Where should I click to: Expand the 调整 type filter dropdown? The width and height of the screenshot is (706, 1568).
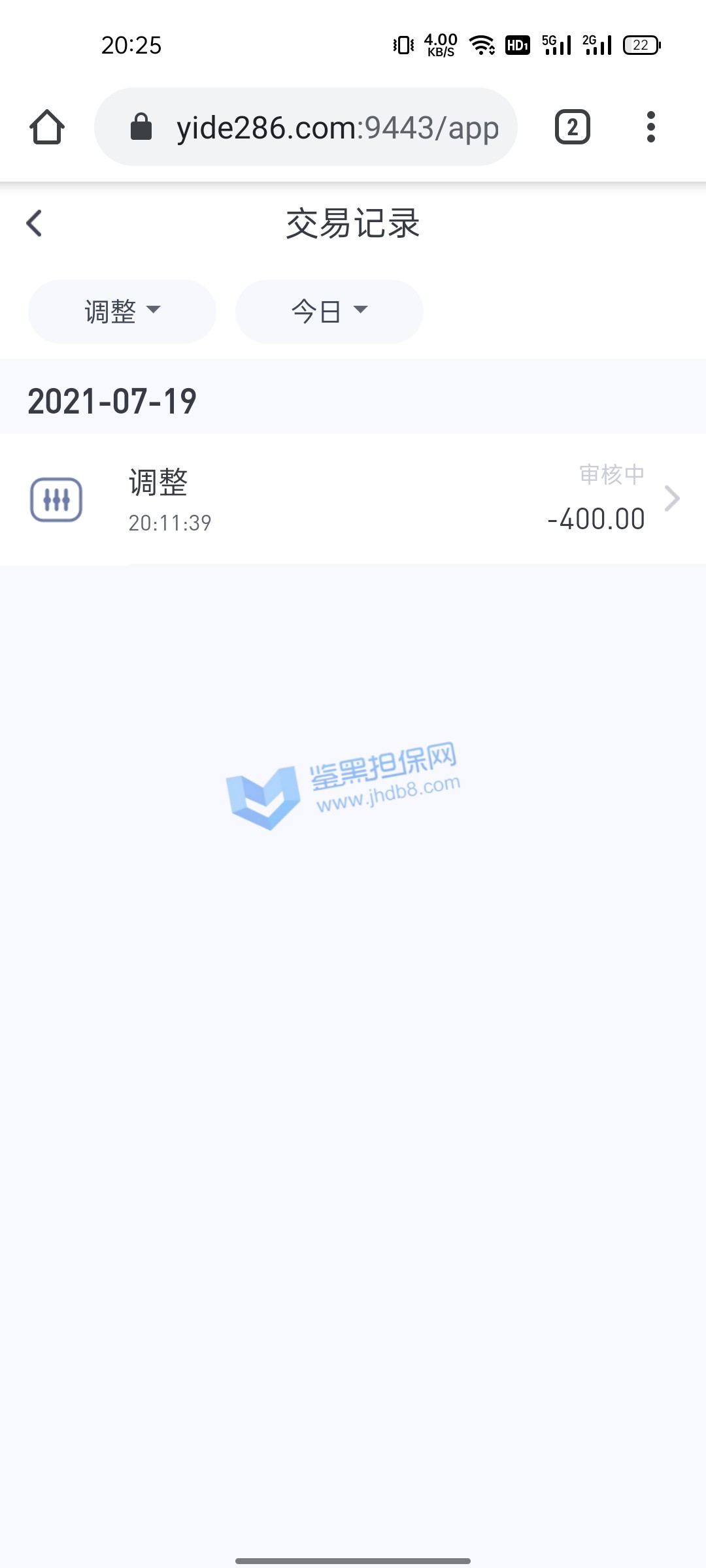click(x=122, y=311)
